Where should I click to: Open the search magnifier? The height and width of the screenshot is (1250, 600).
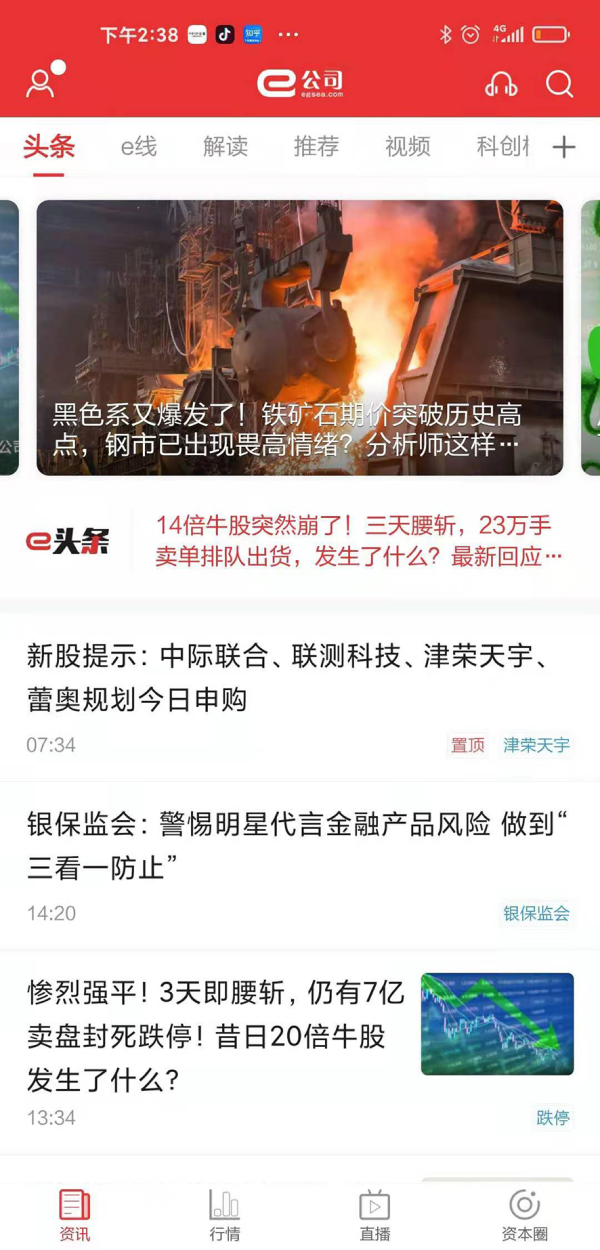click(559, 84)
